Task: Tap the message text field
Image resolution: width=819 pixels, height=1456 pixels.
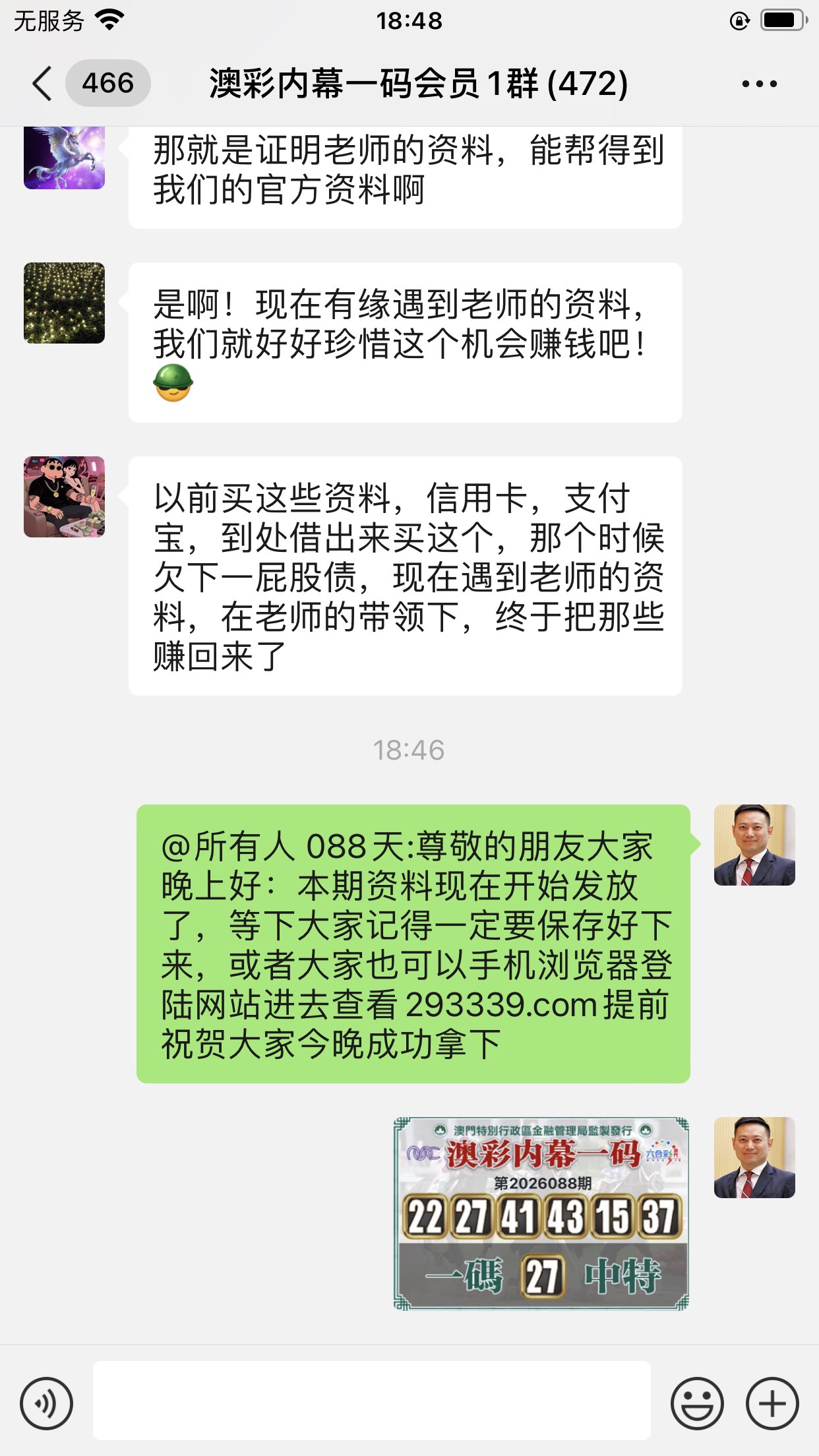Action: coord(371,1401)
